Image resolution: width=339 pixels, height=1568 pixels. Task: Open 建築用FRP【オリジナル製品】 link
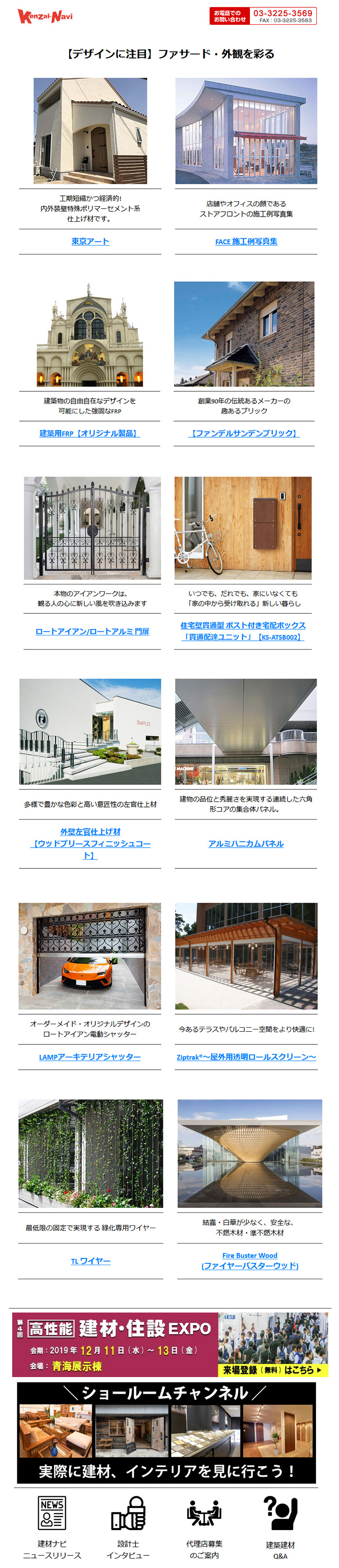pos(89,433)
